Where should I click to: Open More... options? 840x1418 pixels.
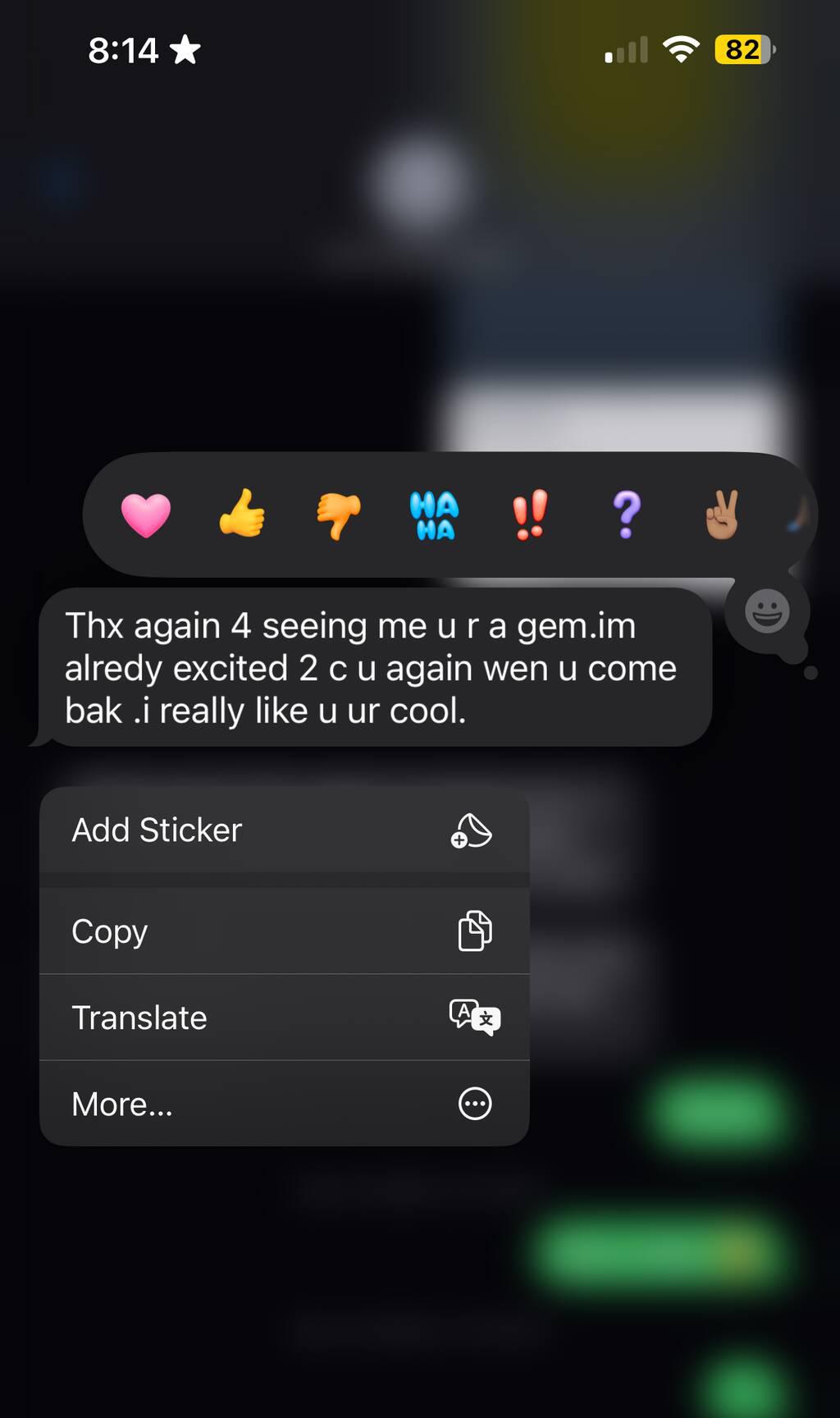click(x=284, y=1104)
